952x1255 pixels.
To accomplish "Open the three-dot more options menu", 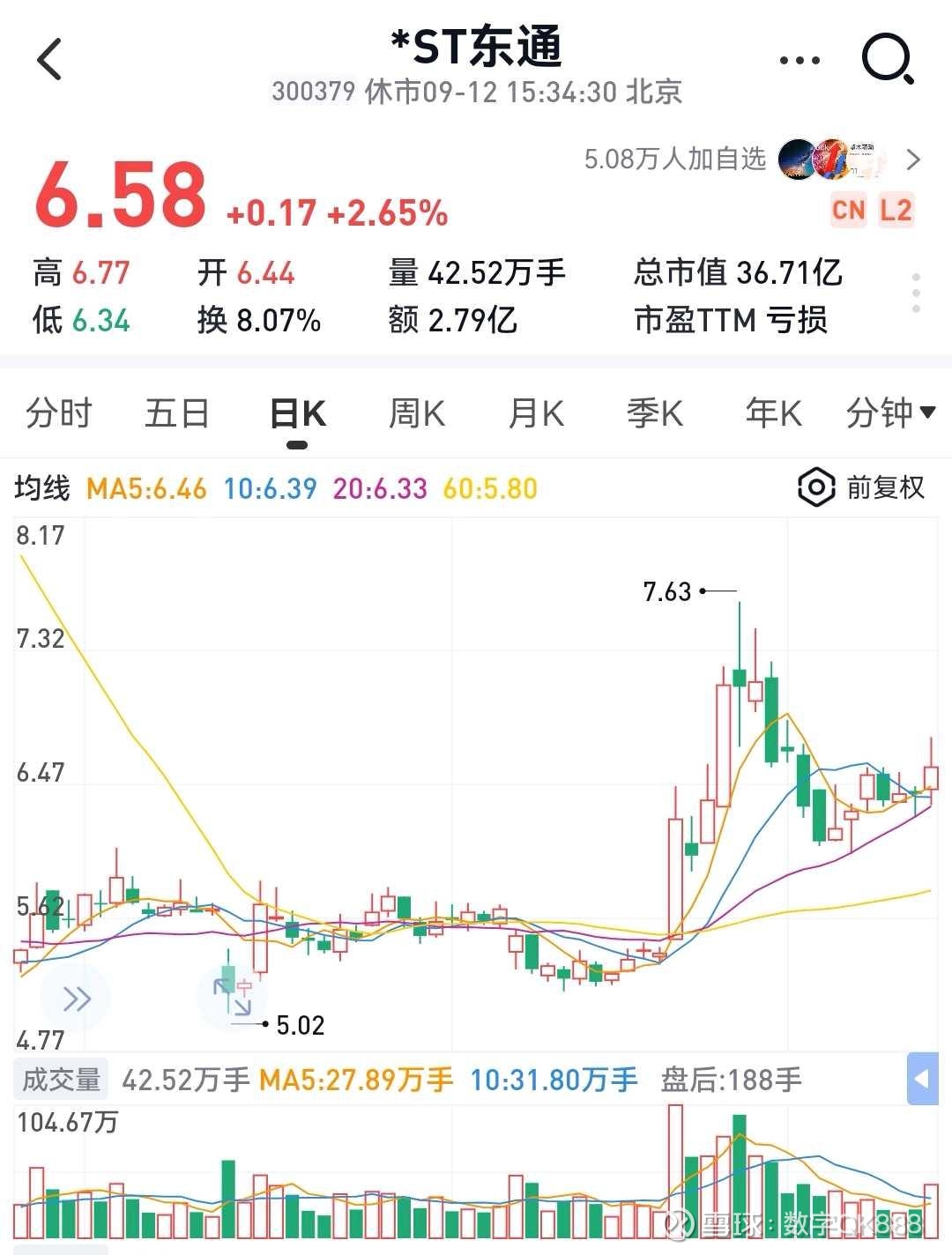I will point(800,60).
